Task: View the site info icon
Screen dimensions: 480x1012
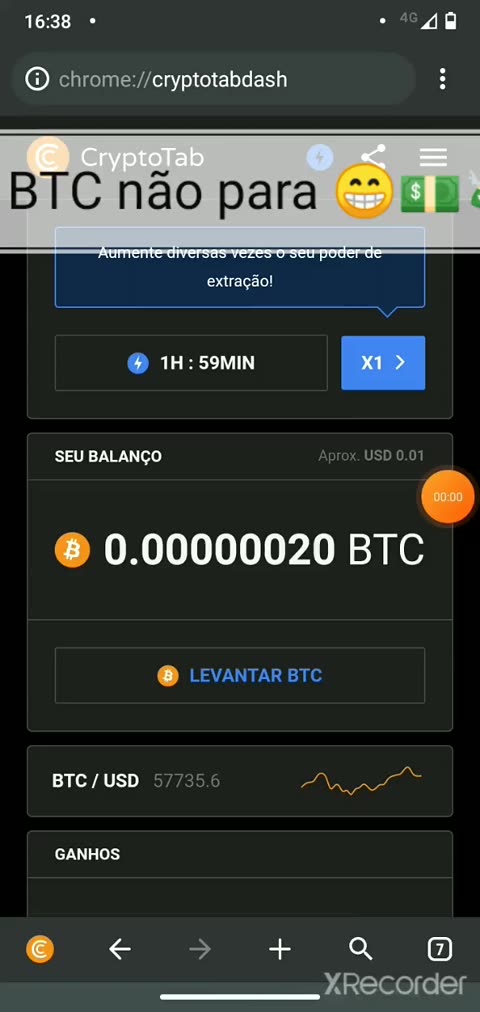Action: tap(37, 79)
